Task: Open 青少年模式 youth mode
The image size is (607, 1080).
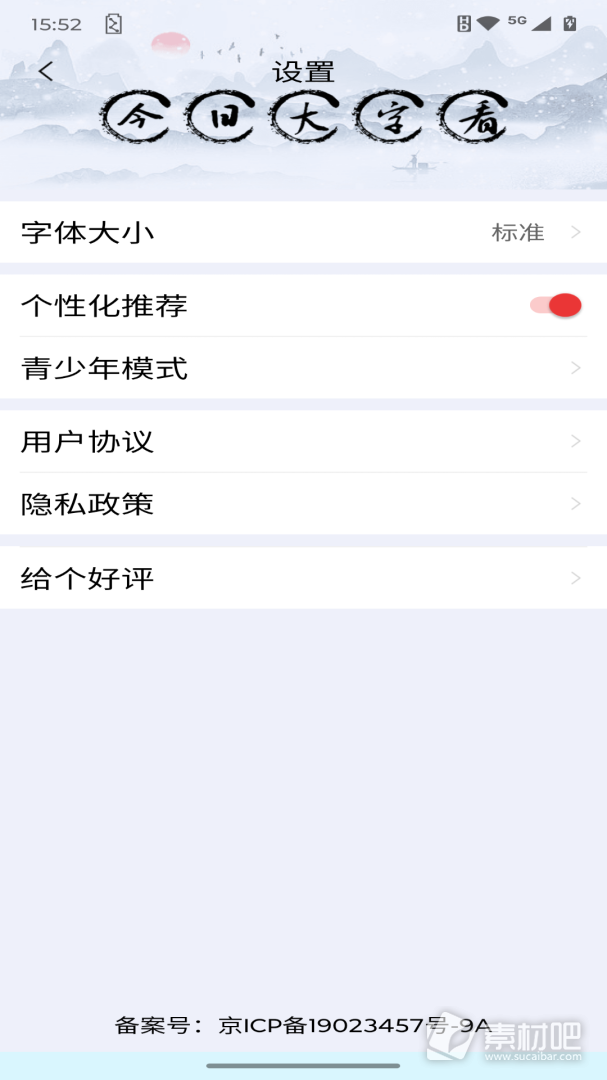Action: tap(303, 368)
